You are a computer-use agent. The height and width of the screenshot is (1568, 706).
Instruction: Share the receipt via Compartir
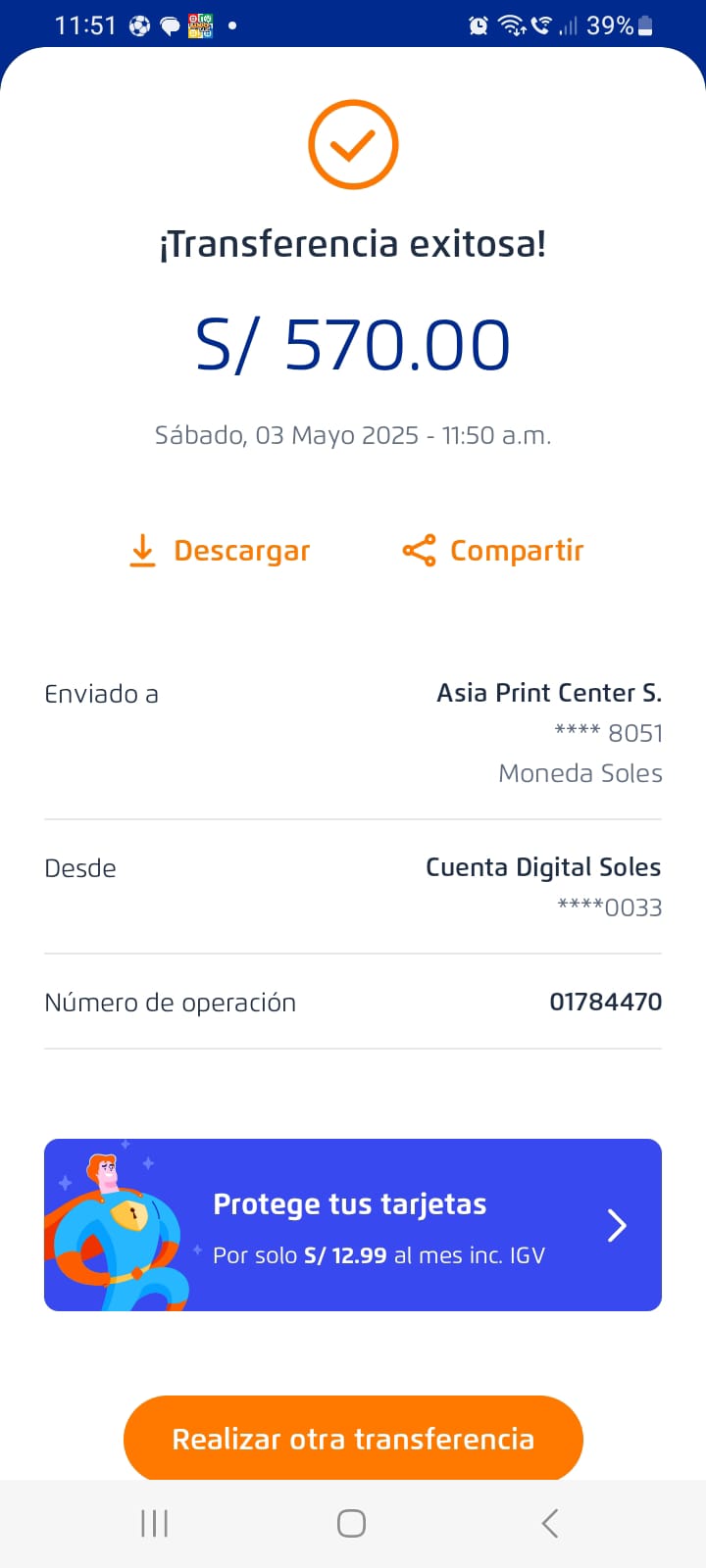click(492, 551)
